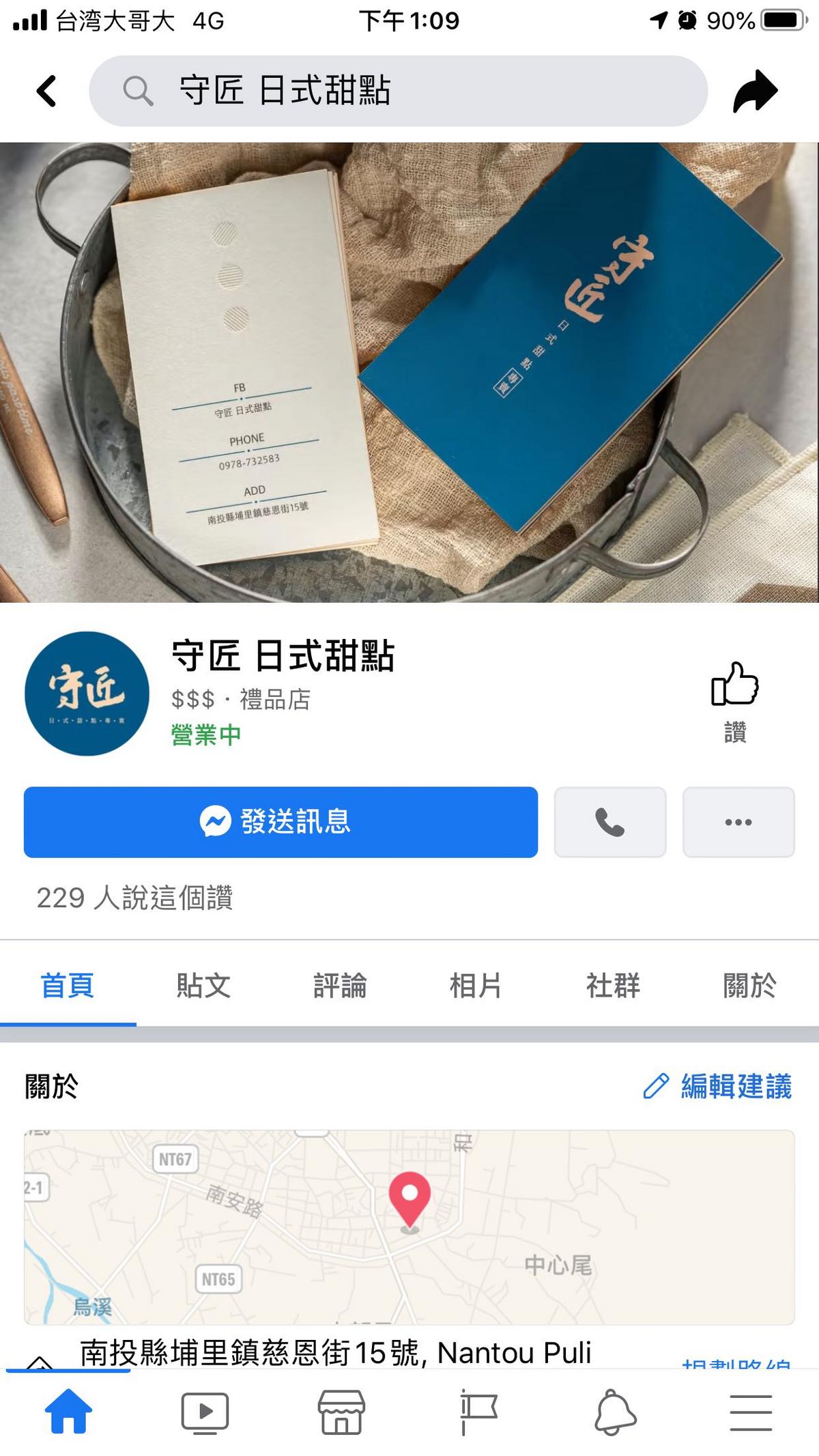Open the Watch video tab

coord(205,1412)
